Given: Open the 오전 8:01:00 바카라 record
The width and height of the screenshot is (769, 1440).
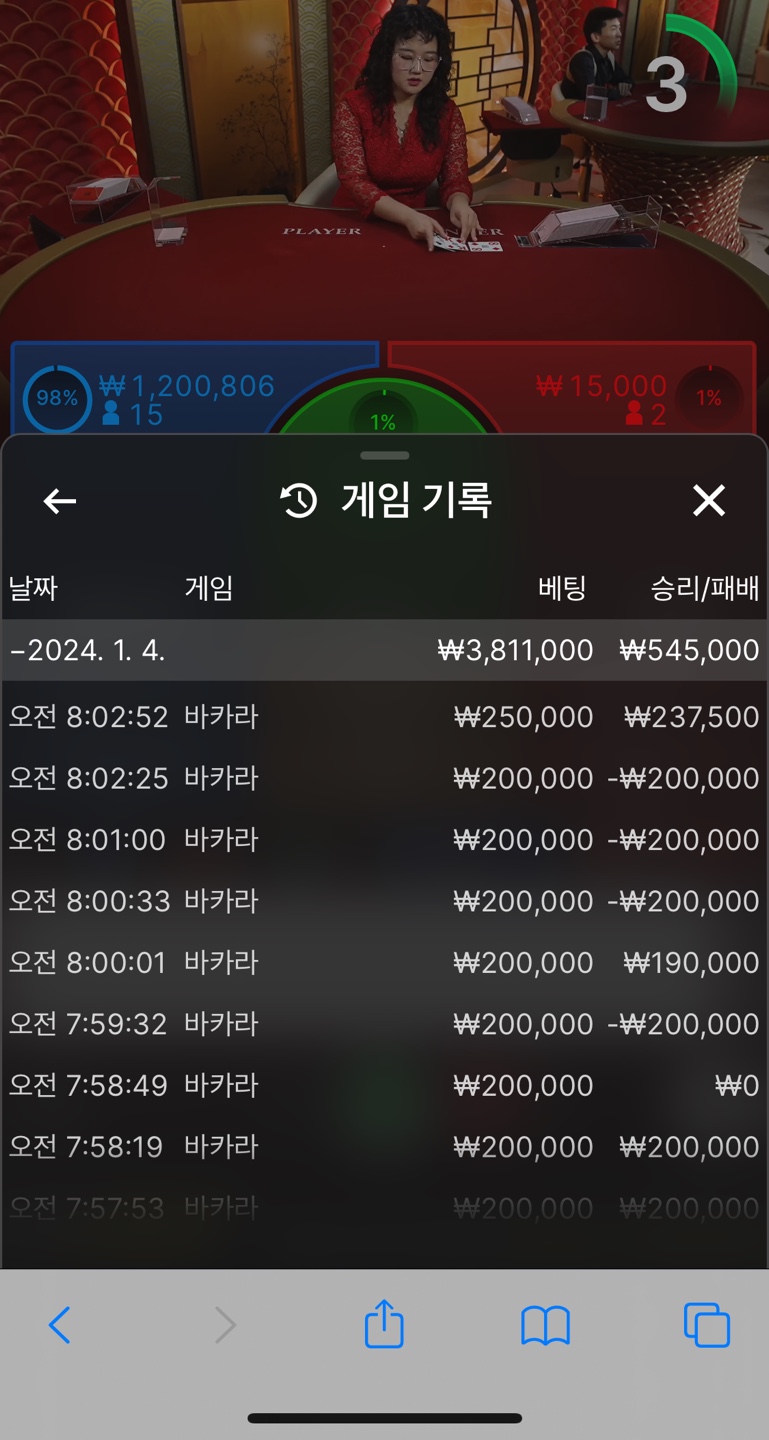Looking at the screenshot, I should (x=384, y=840).
